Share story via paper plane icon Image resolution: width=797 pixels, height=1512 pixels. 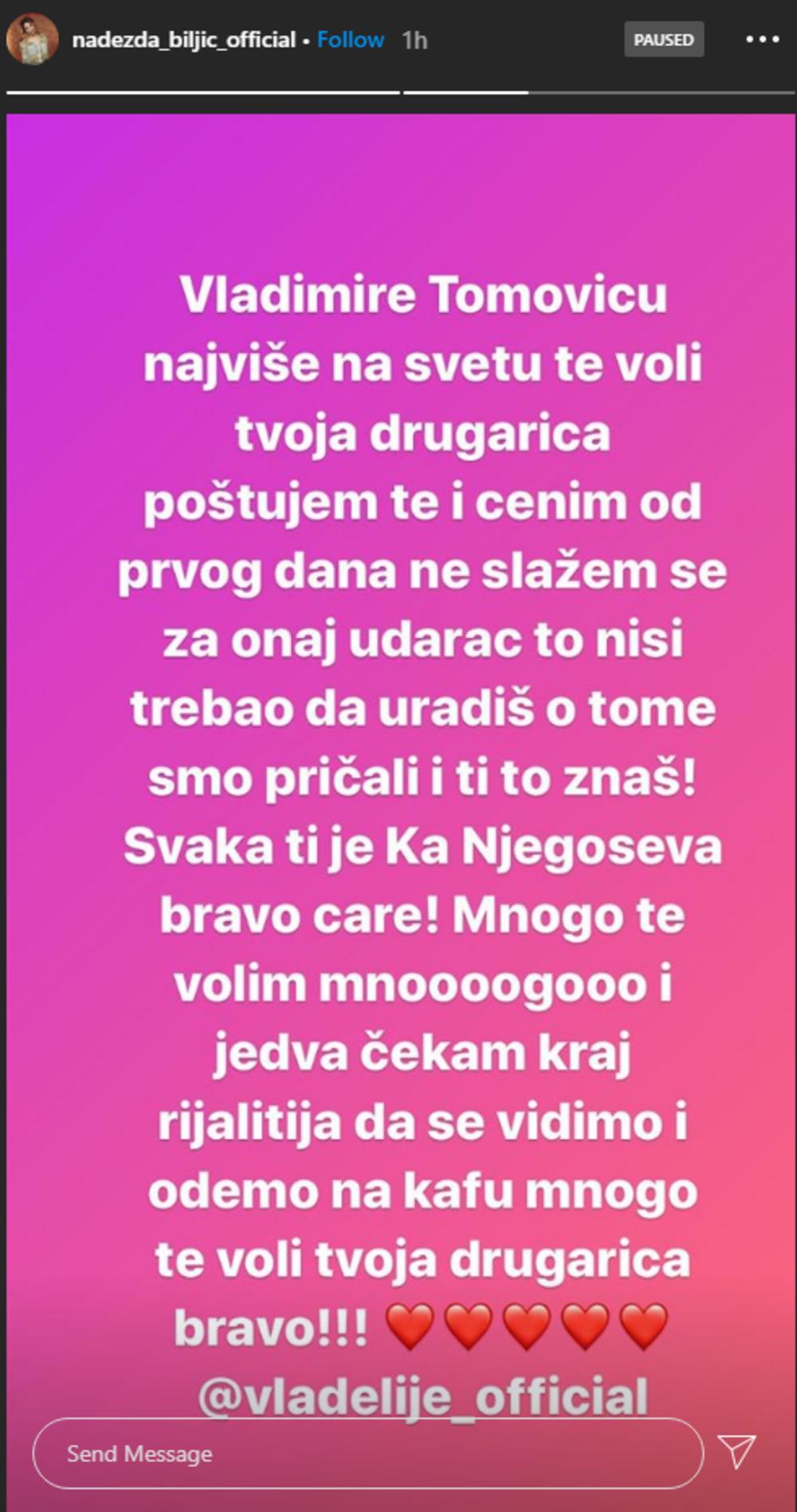click(736, 1451)
